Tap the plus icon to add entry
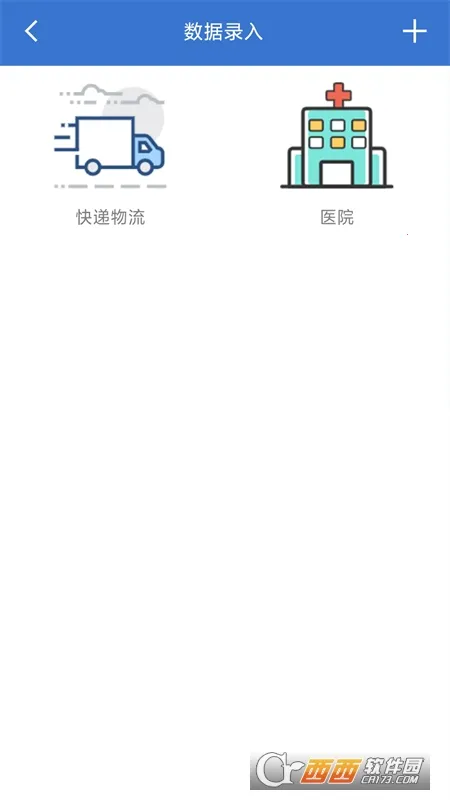This screenshot has width=450, height=800. point(414,32)
